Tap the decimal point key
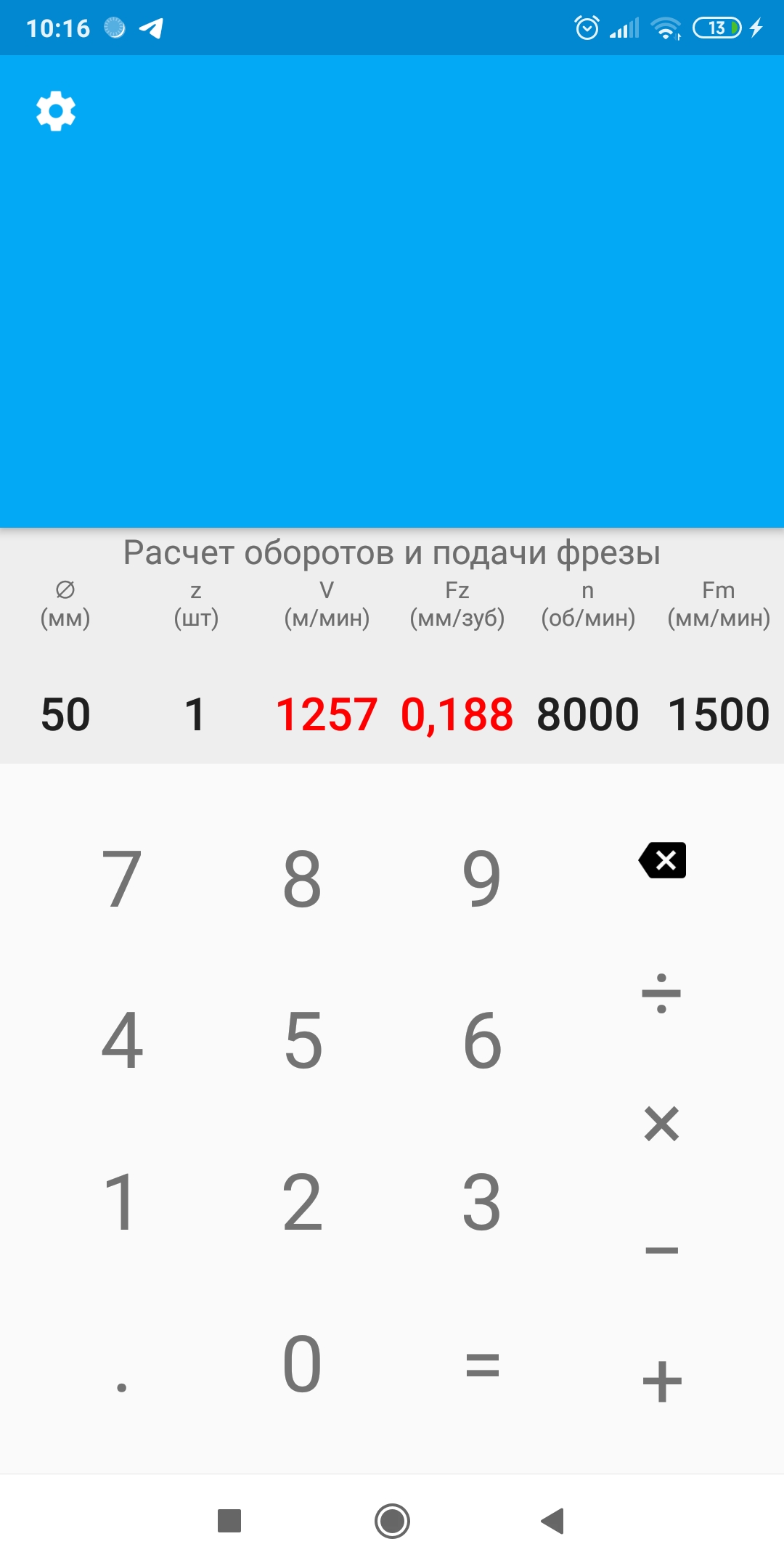Screen dimensions: 784x1568 click(121, 1379)
